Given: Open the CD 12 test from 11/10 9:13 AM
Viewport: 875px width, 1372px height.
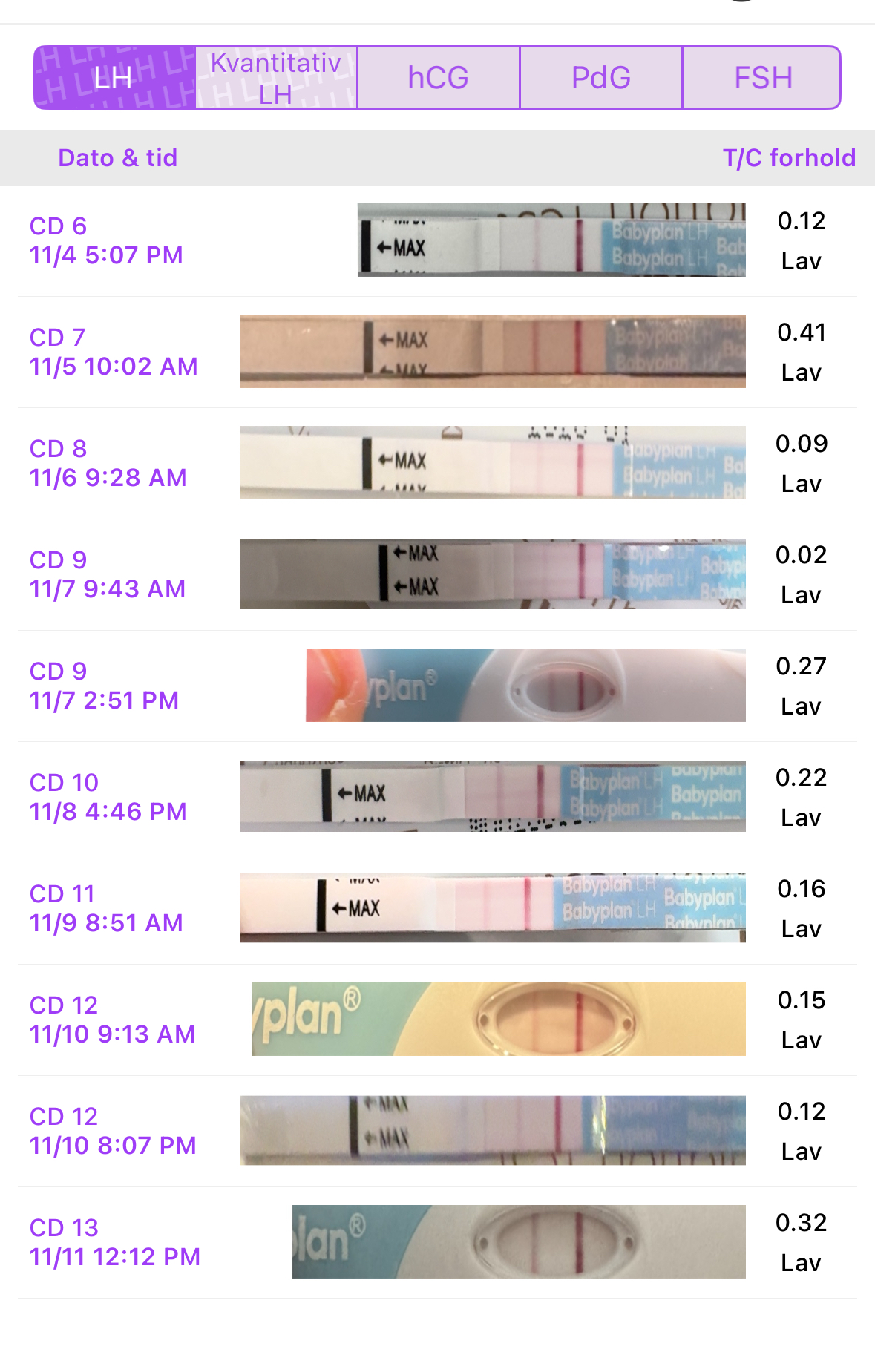Looking at the screenshot, I should point(437,1020).
